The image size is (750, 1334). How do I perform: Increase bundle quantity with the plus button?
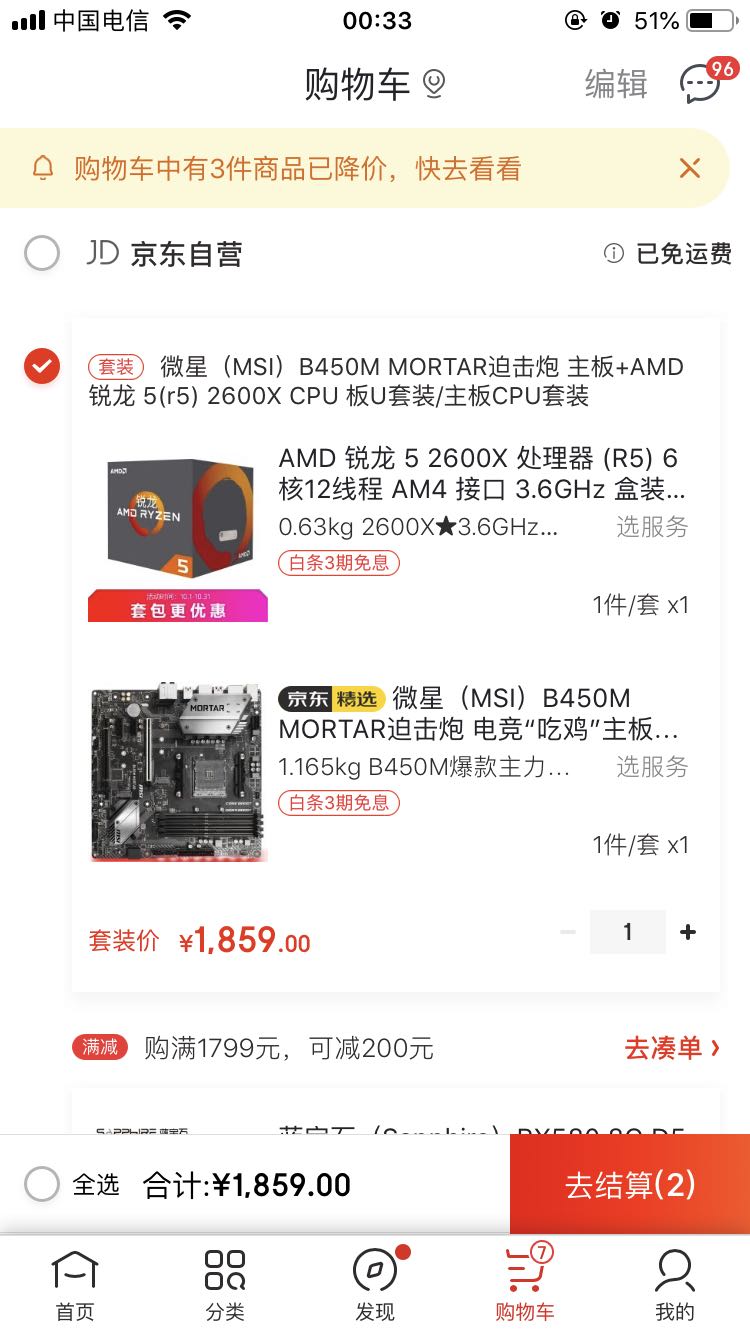(688, 932)
